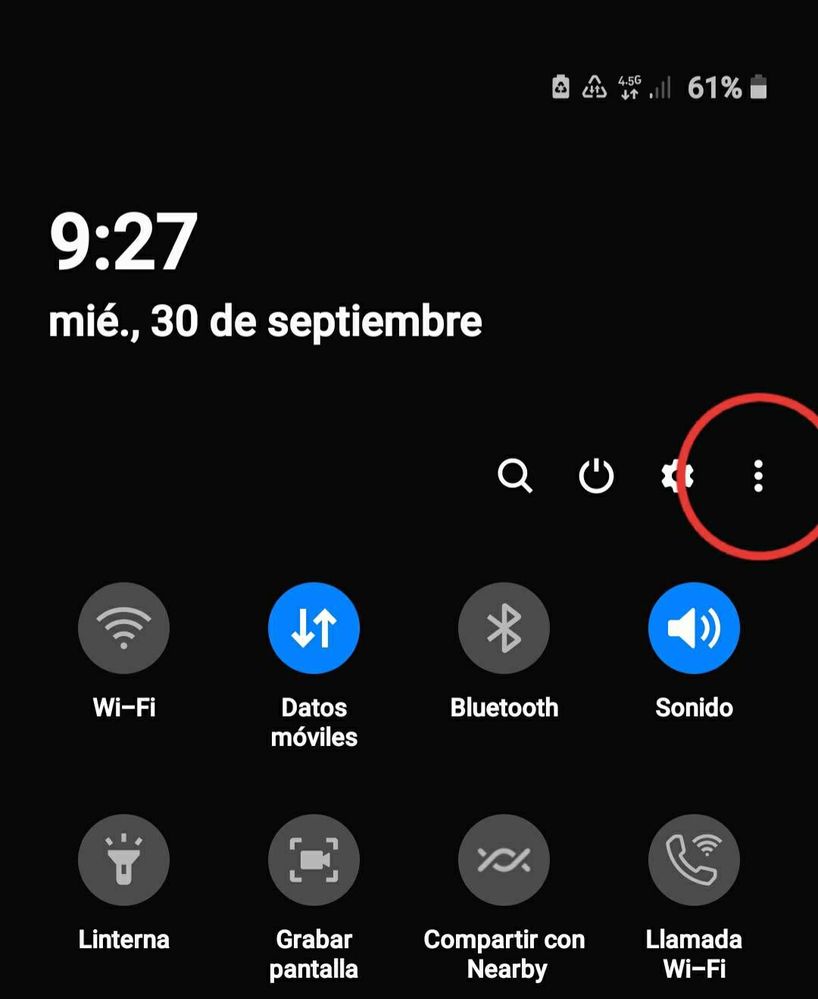Open the power off menu

pos(597,476)
